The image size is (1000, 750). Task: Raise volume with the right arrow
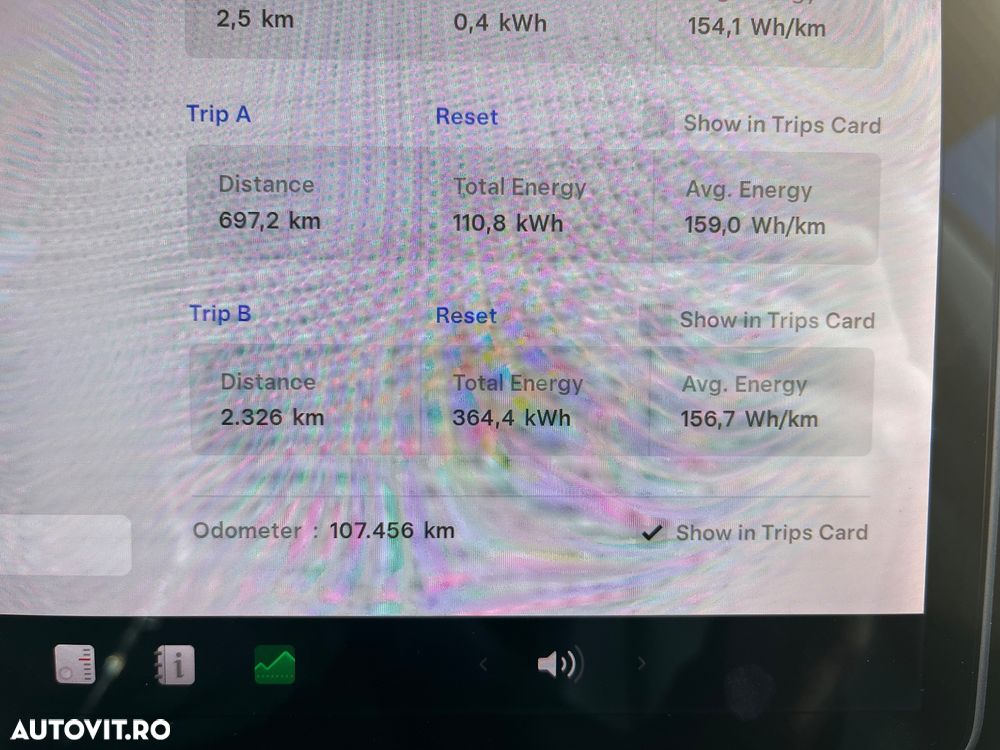click(x=641, y=663)
